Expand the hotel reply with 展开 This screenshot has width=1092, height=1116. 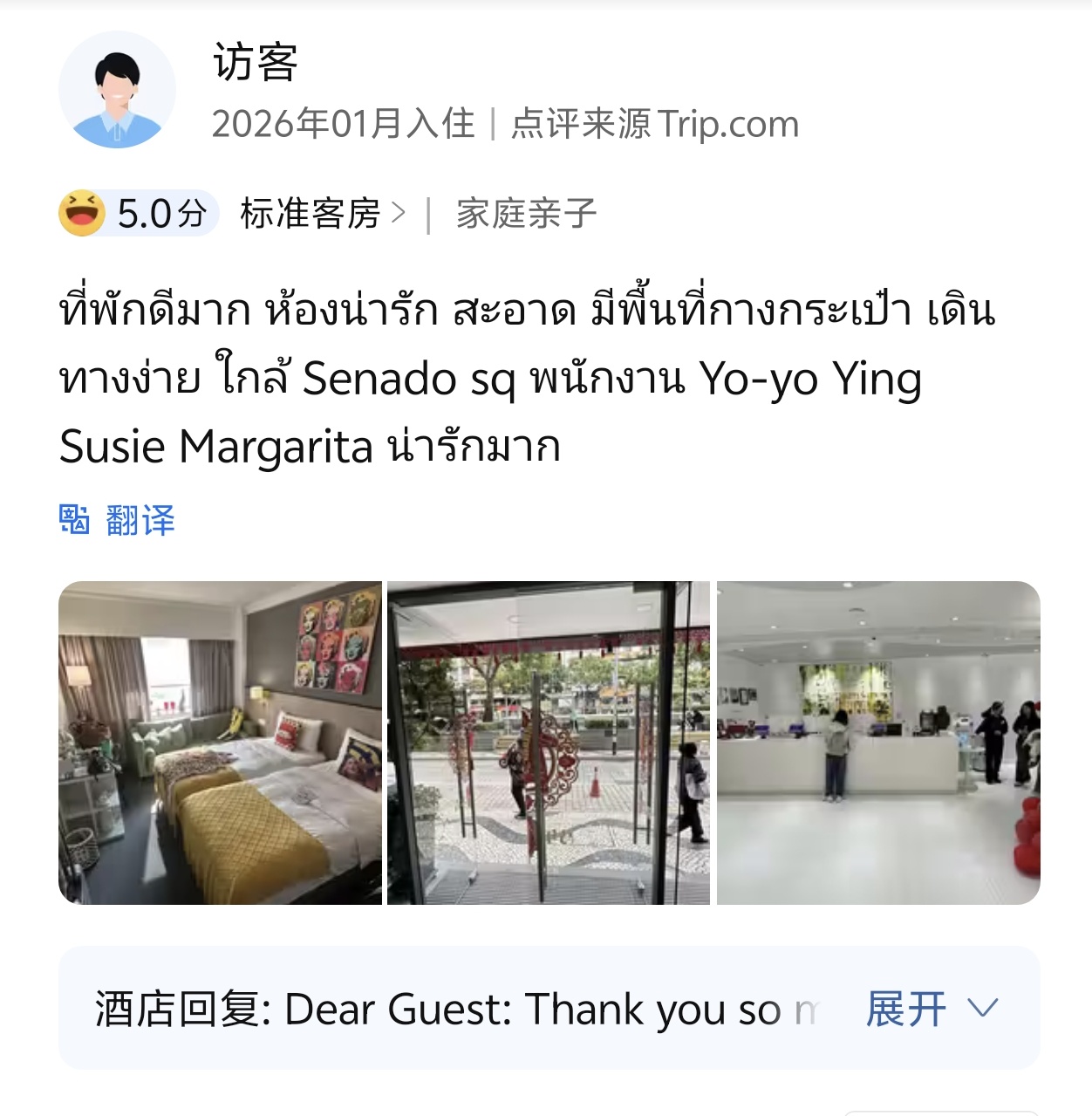(x=930, y=1010)
